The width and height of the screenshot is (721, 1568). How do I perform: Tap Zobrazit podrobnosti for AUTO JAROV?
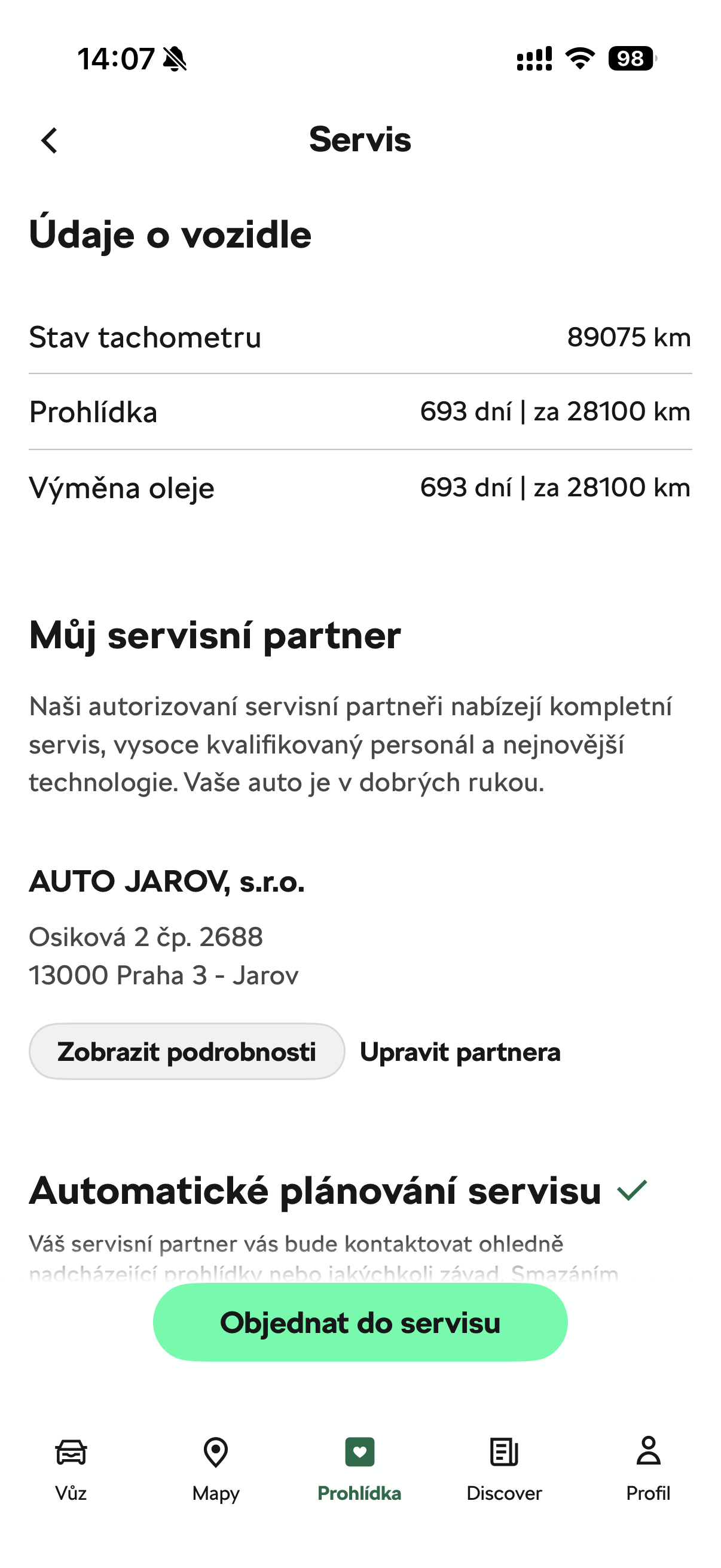(x=187, y=1051)
